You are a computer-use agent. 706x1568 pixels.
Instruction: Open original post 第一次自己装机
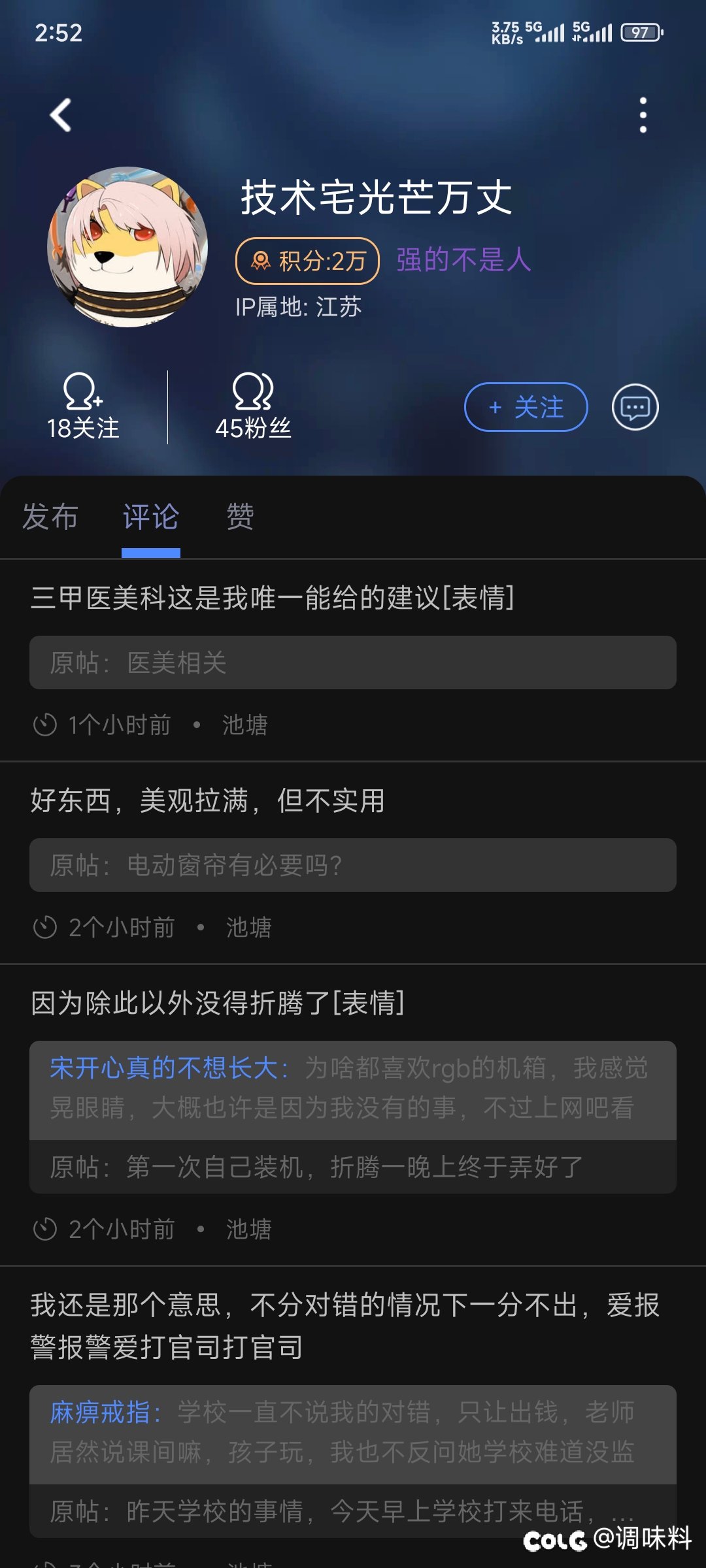click(x=353, y=1167)
